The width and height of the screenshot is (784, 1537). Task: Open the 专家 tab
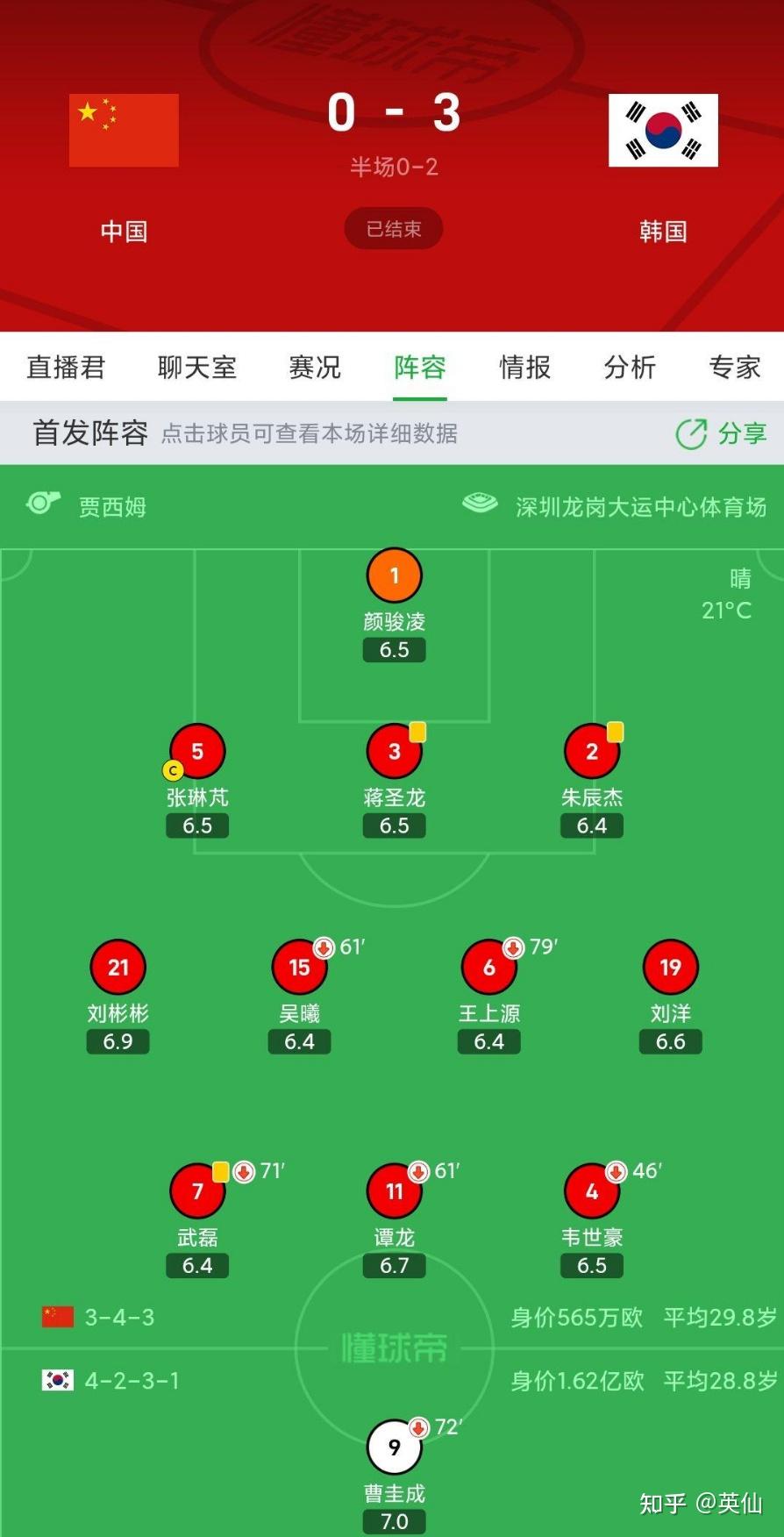[735, 367]
